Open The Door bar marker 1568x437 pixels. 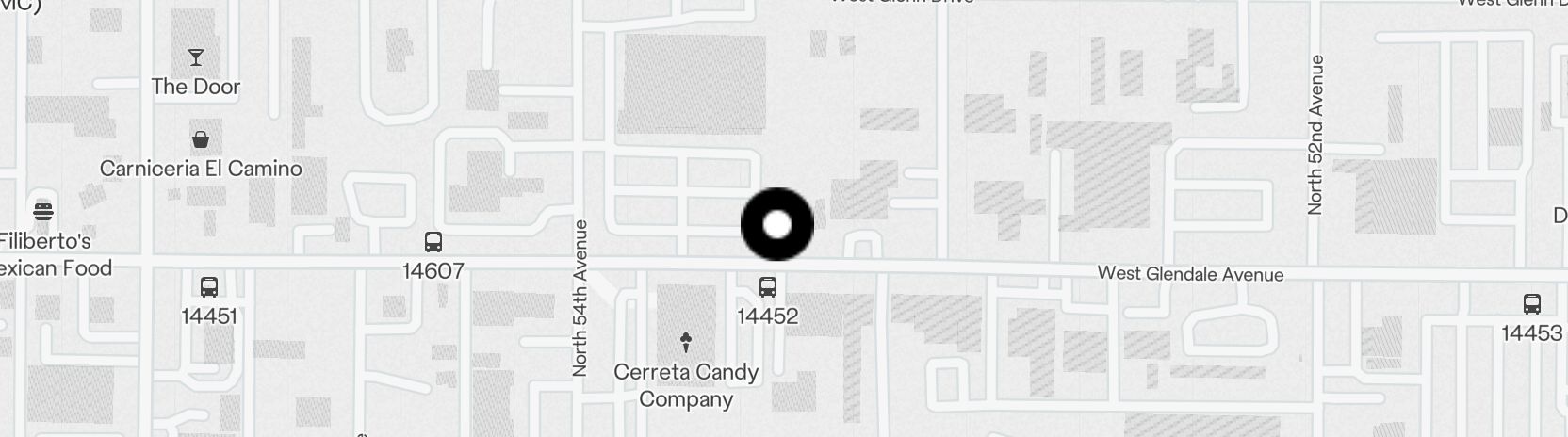[196, 58]
